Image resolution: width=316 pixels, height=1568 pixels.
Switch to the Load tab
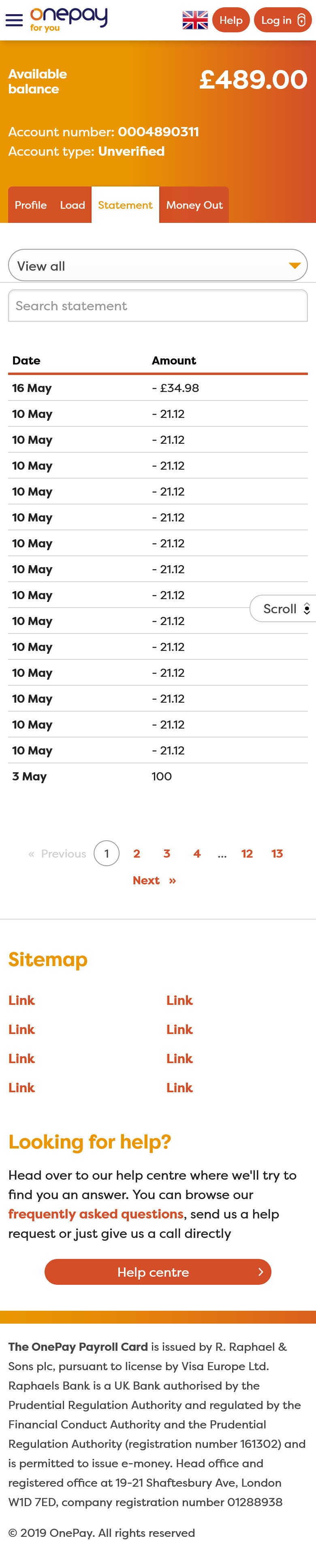[72, 205]
